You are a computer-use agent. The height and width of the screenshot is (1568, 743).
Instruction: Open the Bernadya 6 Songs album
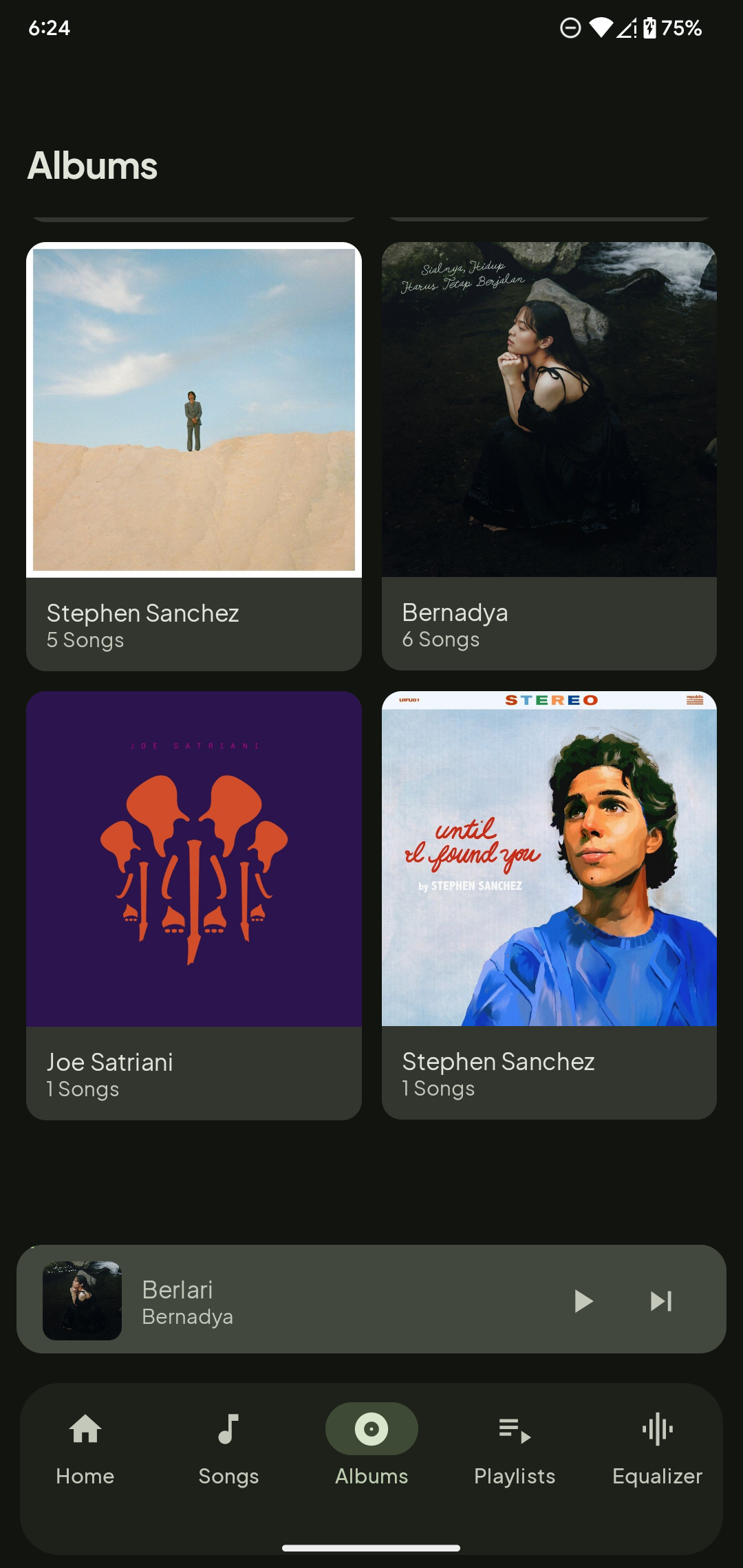[x=549, y=455]
